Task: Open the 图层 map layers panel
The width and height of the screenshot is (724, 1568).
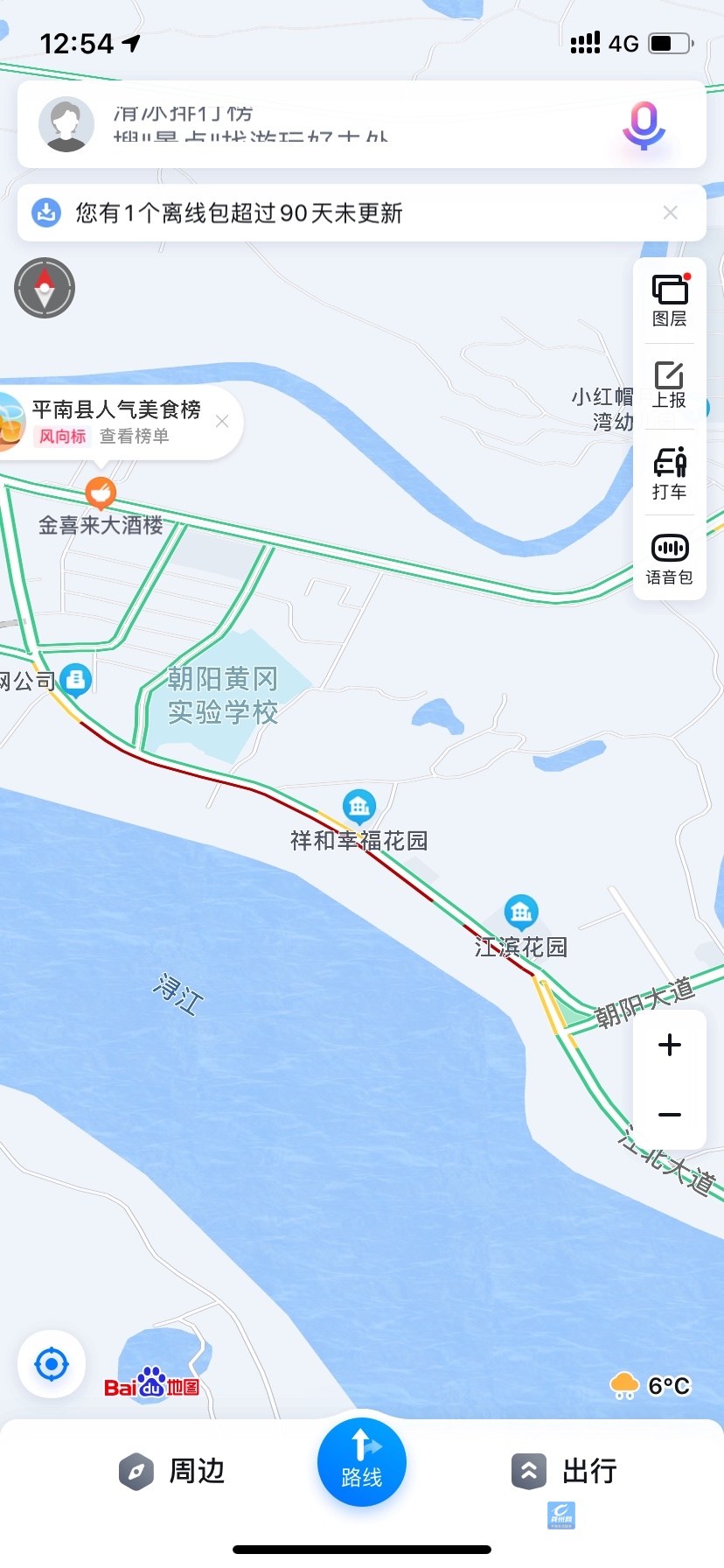Action: pyautogui.click(x=670, y=300)
